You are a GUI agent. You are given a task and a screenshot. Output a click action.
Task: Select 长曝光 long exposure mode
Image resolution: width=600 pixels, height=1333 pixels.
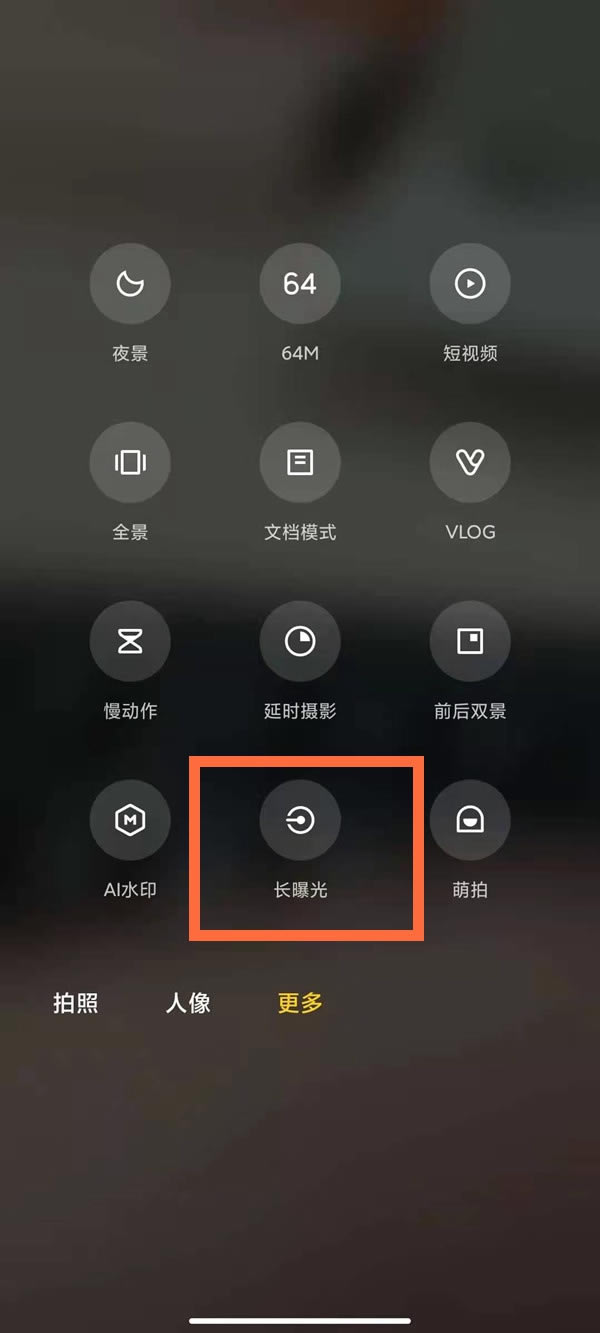coord(300,821)
